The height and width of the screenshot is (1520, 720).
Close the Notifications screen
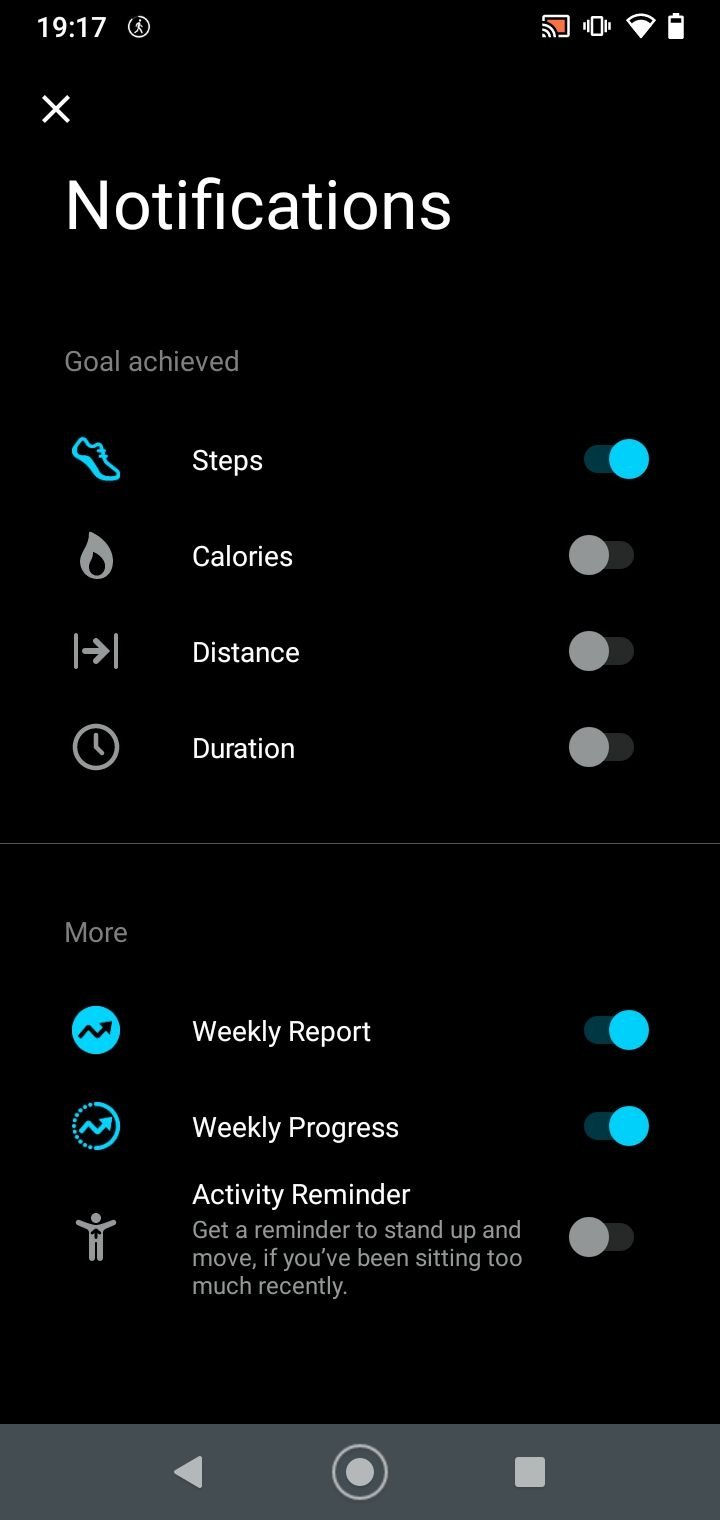point(56,109)
